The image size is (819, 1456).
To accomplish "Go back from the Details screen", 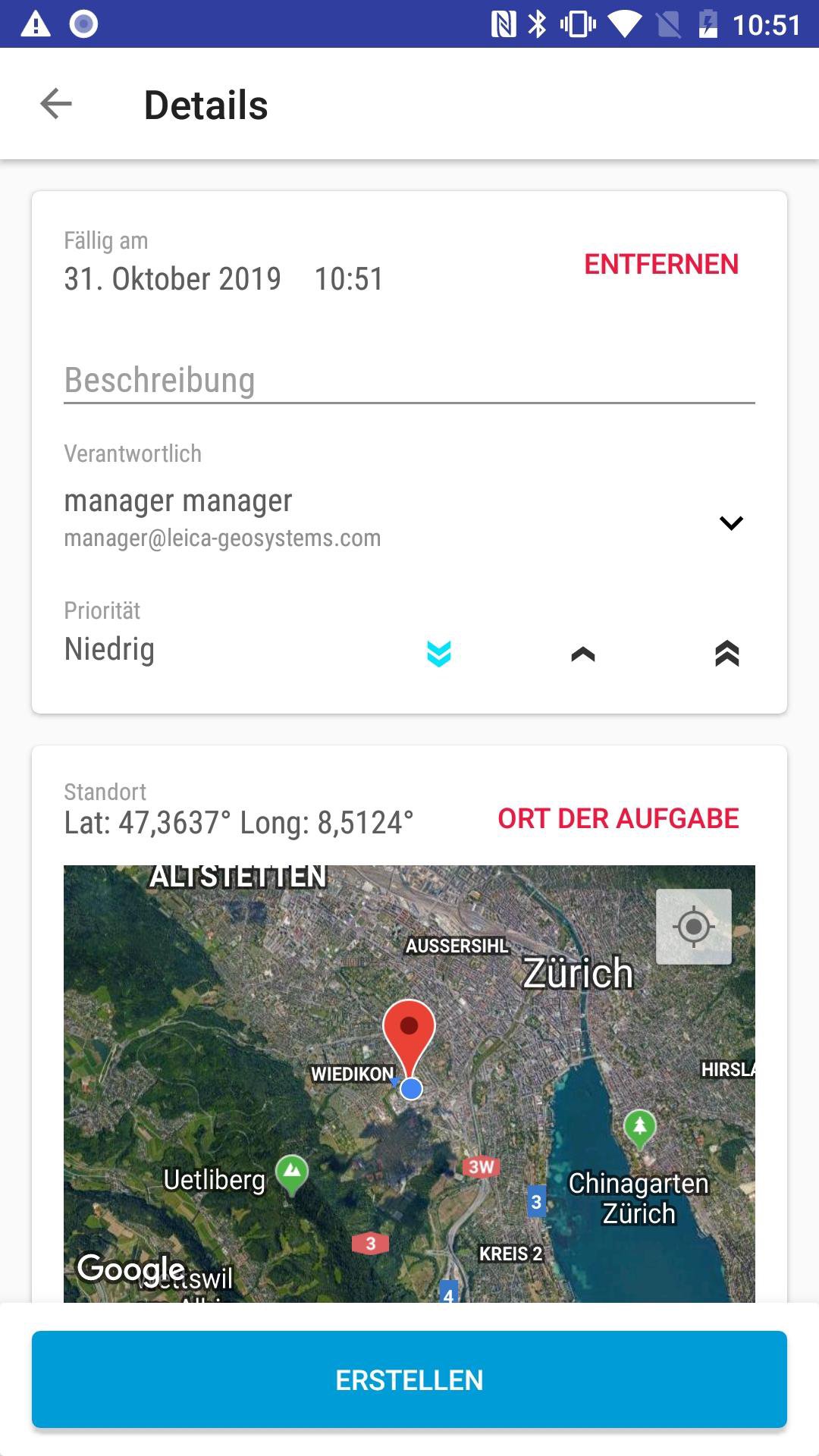I will (x=56, y=104).
